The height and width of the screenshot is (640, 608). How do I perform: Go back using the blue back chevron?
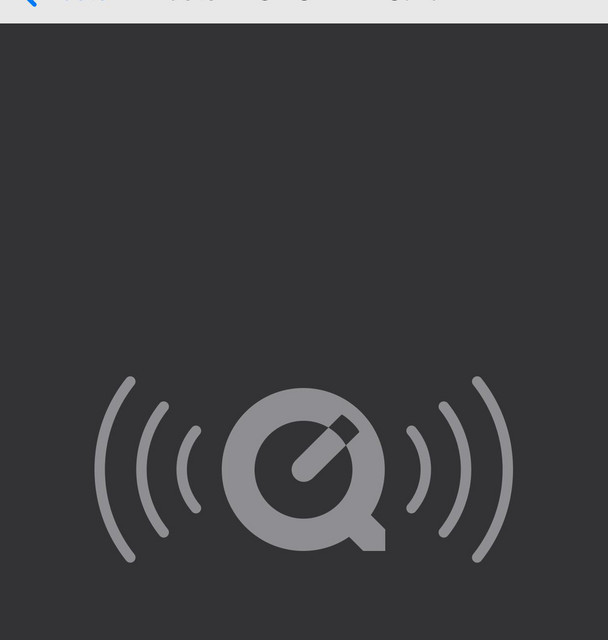coord(30,3)
